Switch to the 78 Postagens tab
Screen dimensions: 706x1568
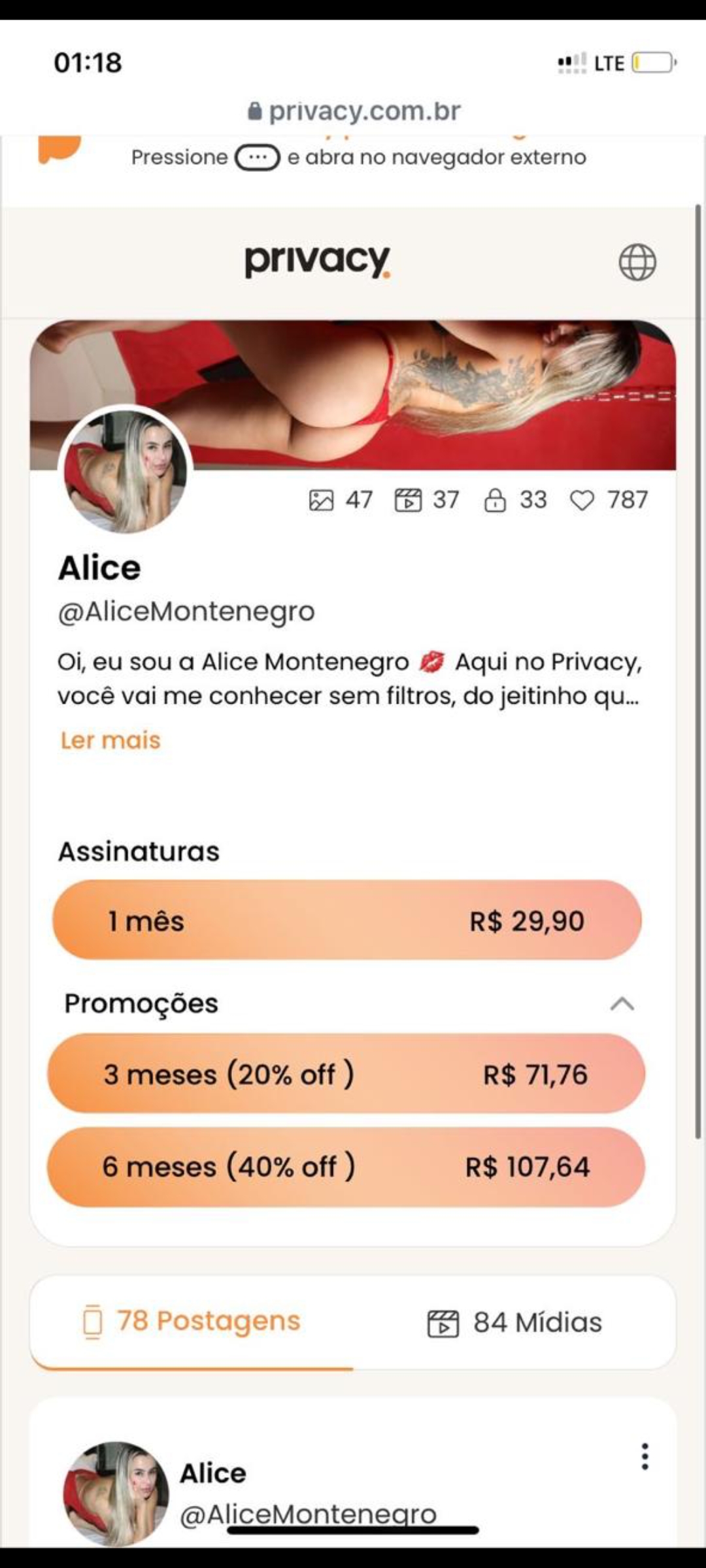pyautogui.click(x=192, y=1320)
